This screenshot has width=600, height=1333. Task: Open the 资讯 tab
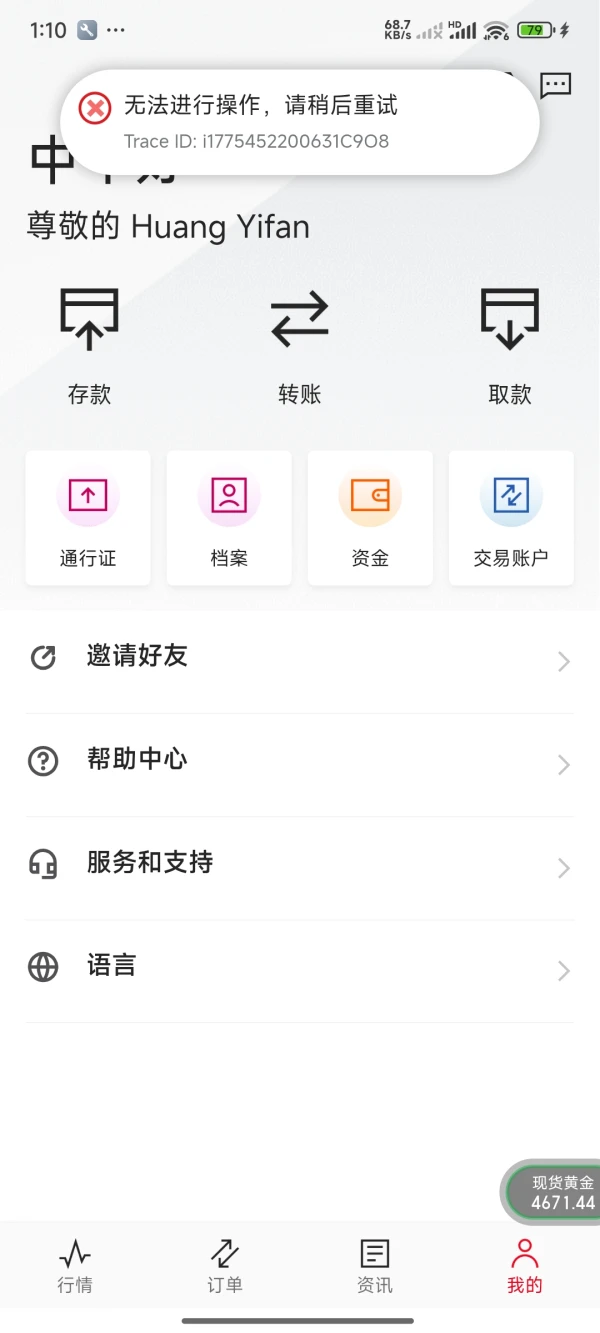(375, 1266)
